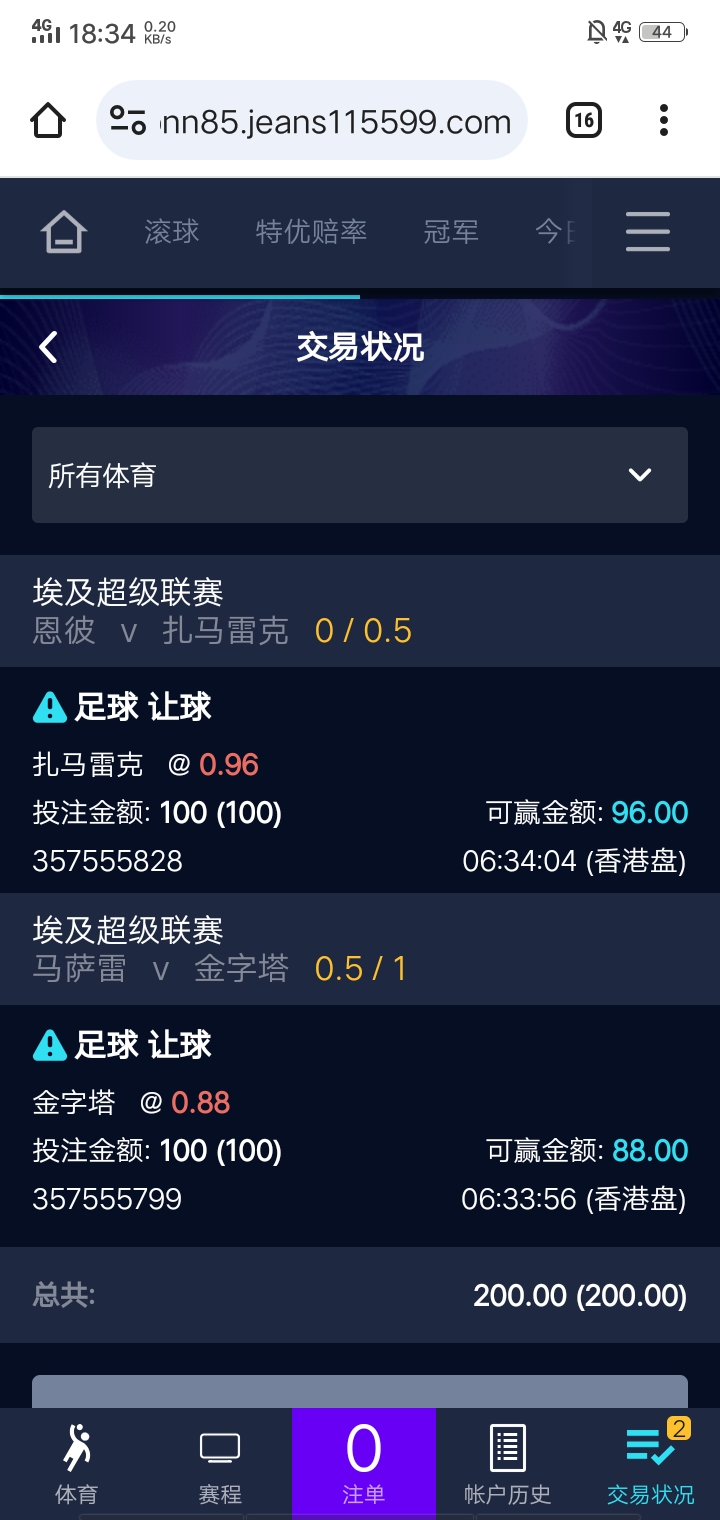Switch to the 特优赔率 tab
The width and height of the screenshot is (720, 1520).
coord(311,232)
